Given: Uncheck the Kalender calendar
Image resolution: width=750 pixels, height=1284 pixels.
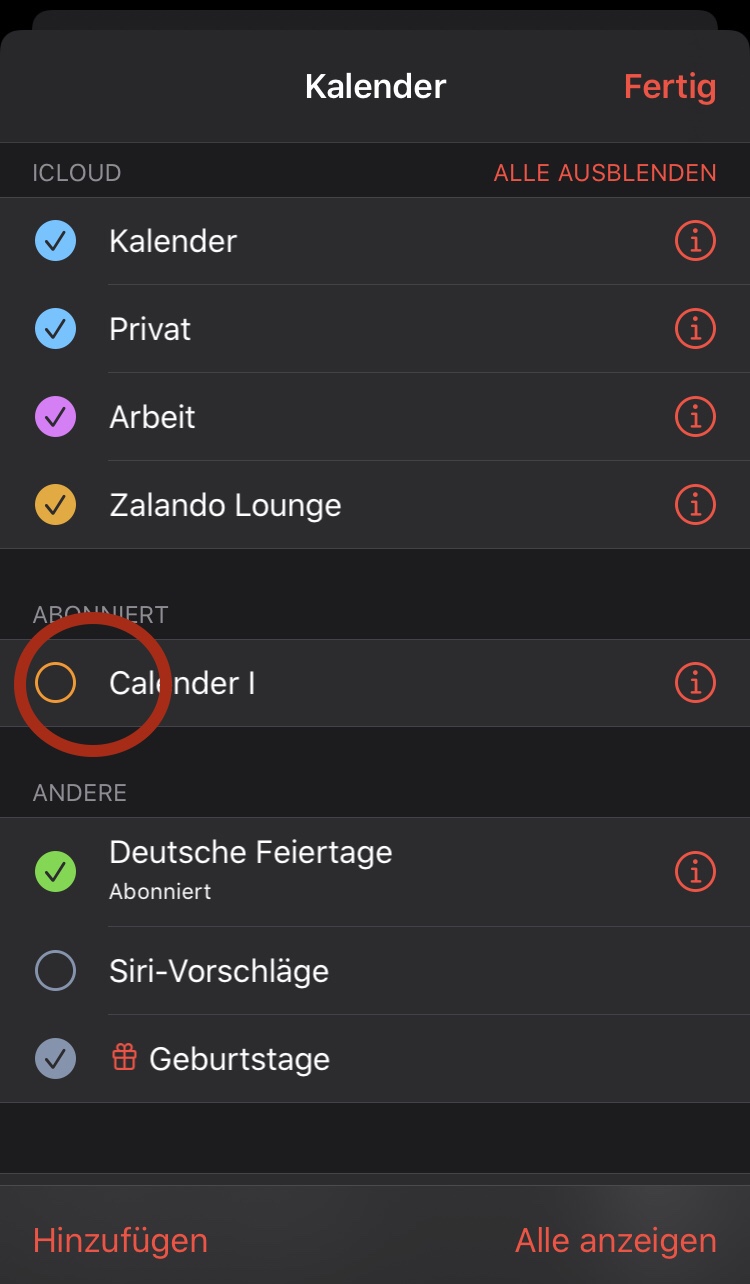Looking at the screenshot, I should [56, 241].
